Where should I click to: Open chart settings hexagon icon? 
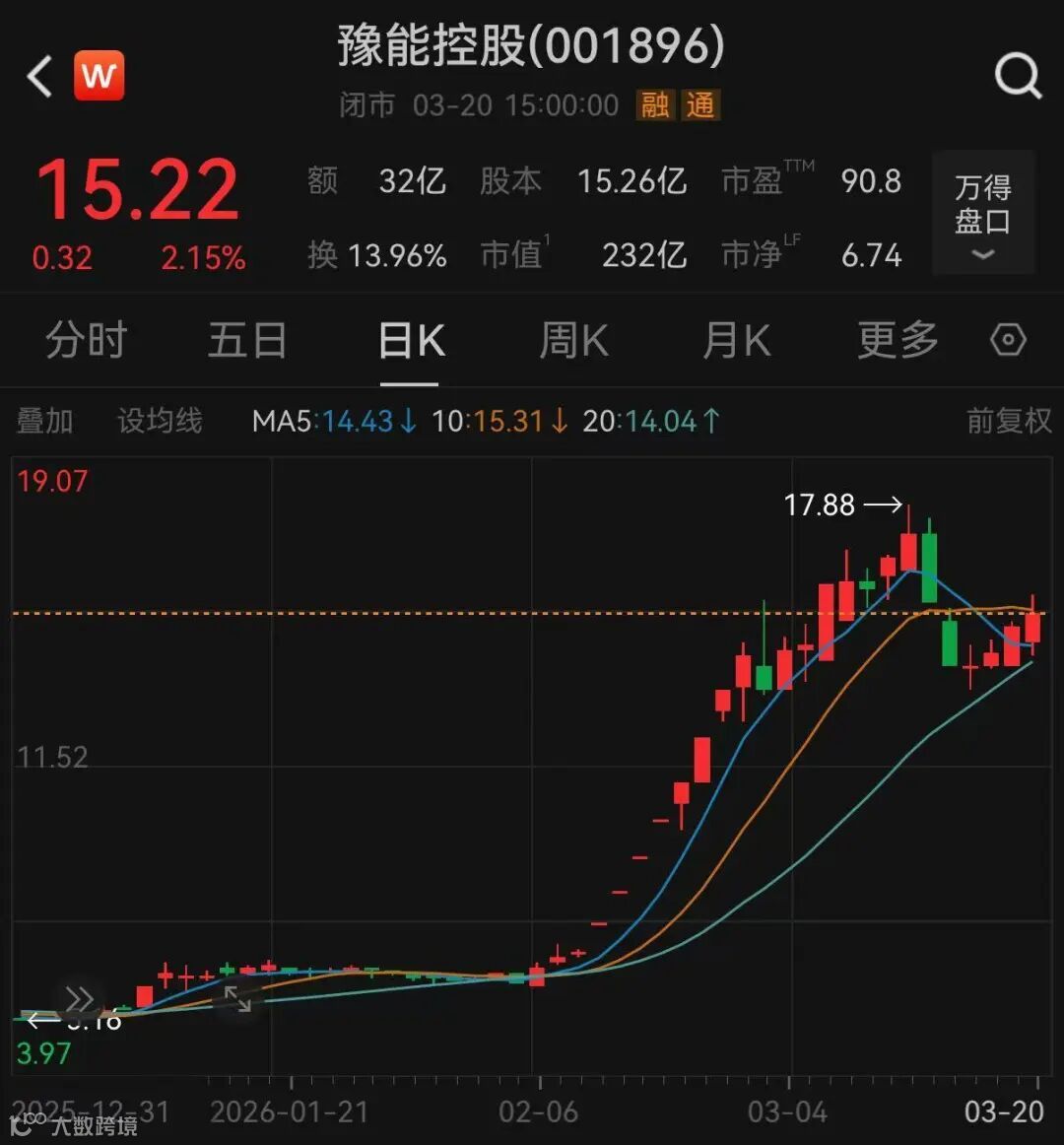[x=1008, y=341]
